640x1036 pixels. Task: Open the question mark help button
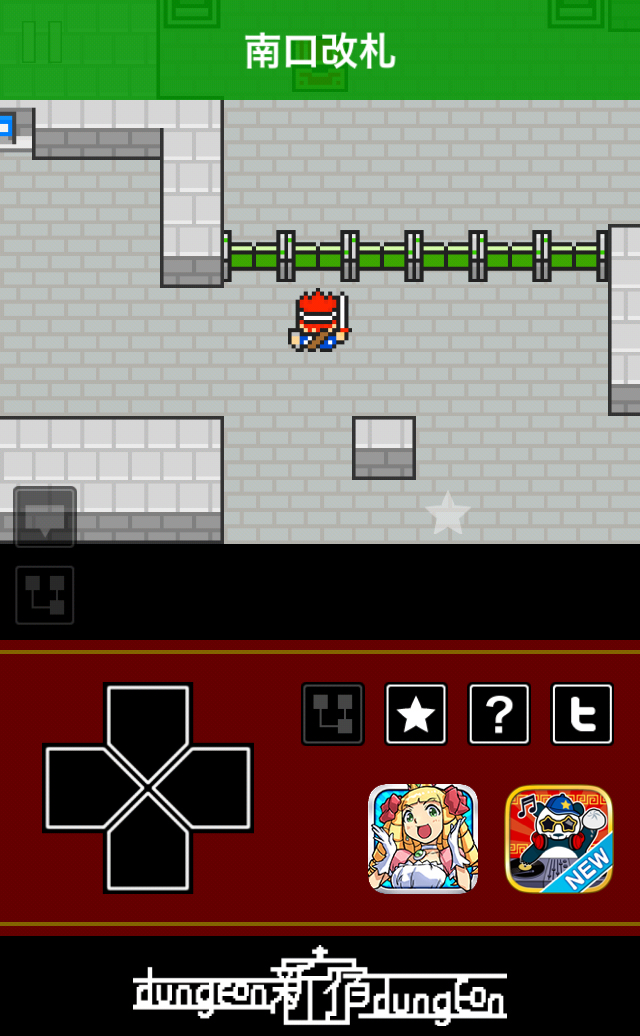pos(499,714)
